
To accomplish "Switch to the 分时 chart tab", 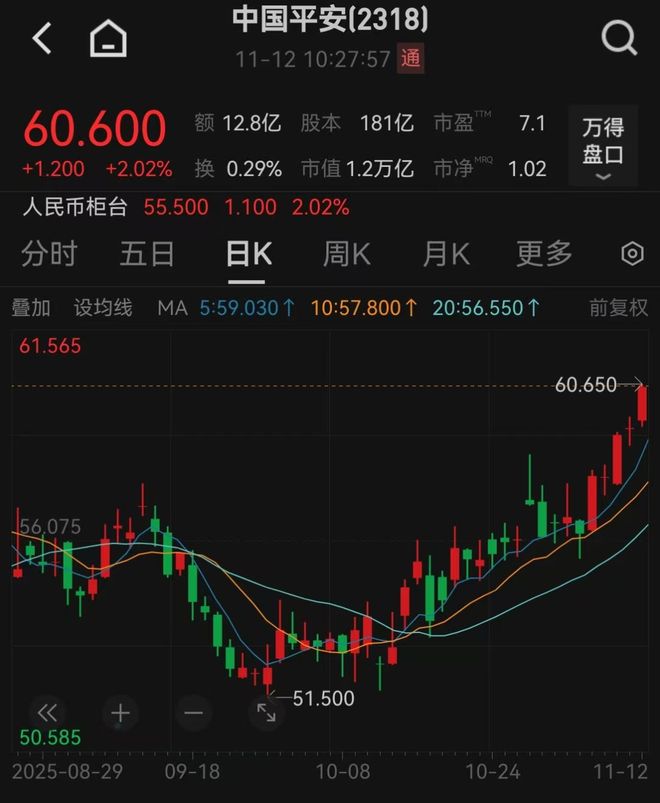I will 49,254.
